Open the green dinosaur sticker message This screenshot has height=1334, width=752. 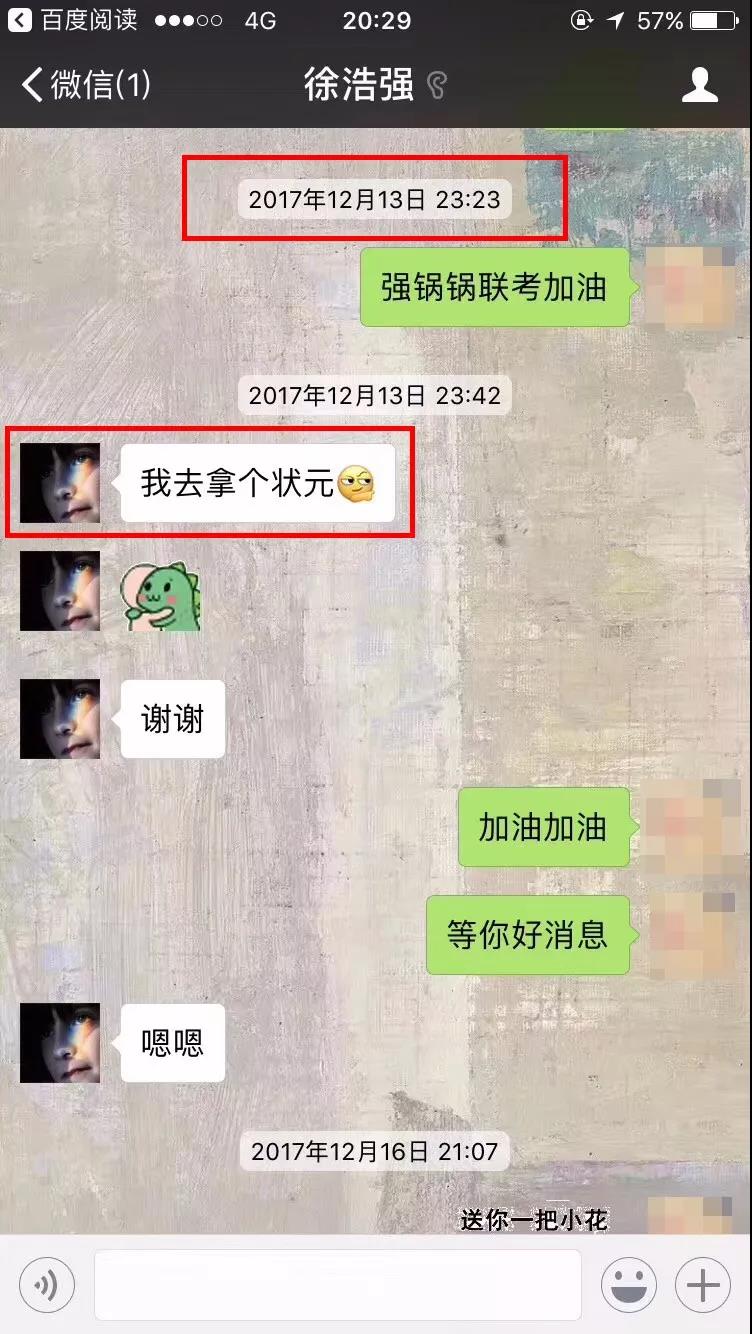(162, 596)
